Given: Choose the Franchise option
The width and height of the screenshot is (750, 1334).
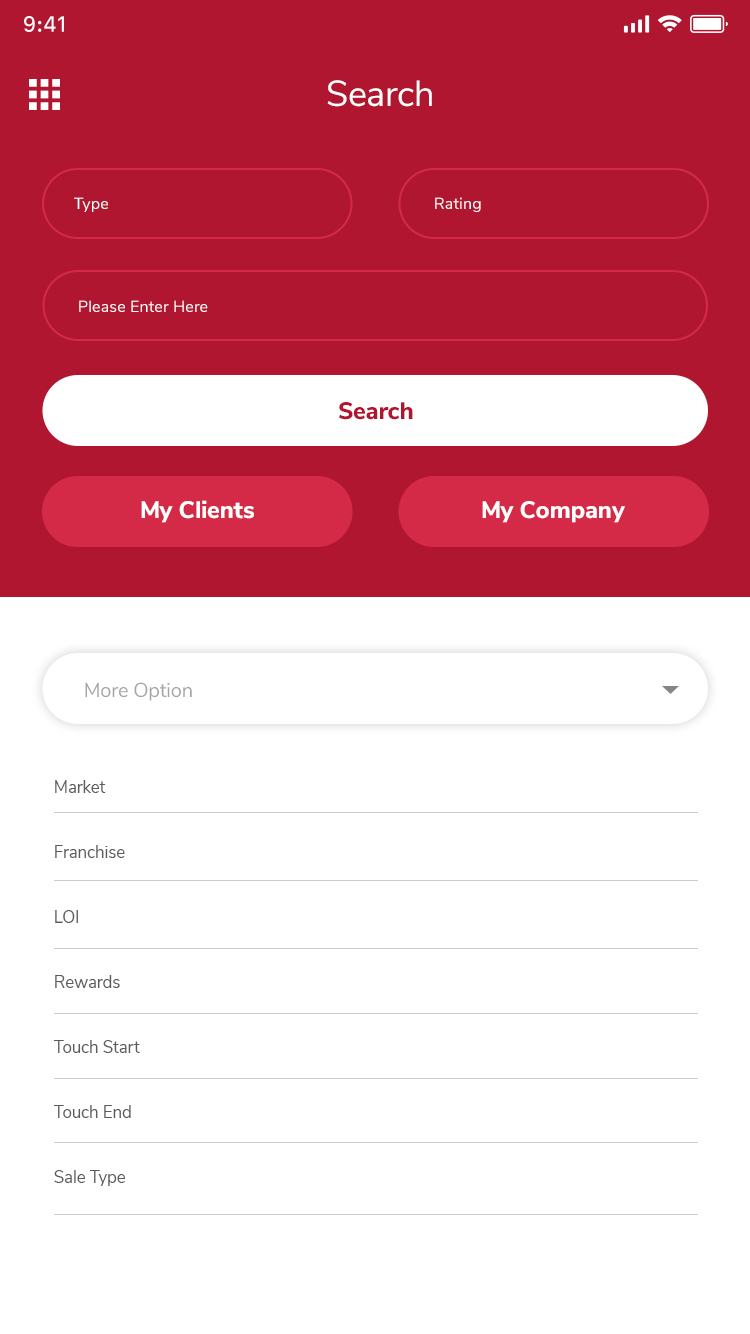Looking at the screenshot, I should coord(375,853).
